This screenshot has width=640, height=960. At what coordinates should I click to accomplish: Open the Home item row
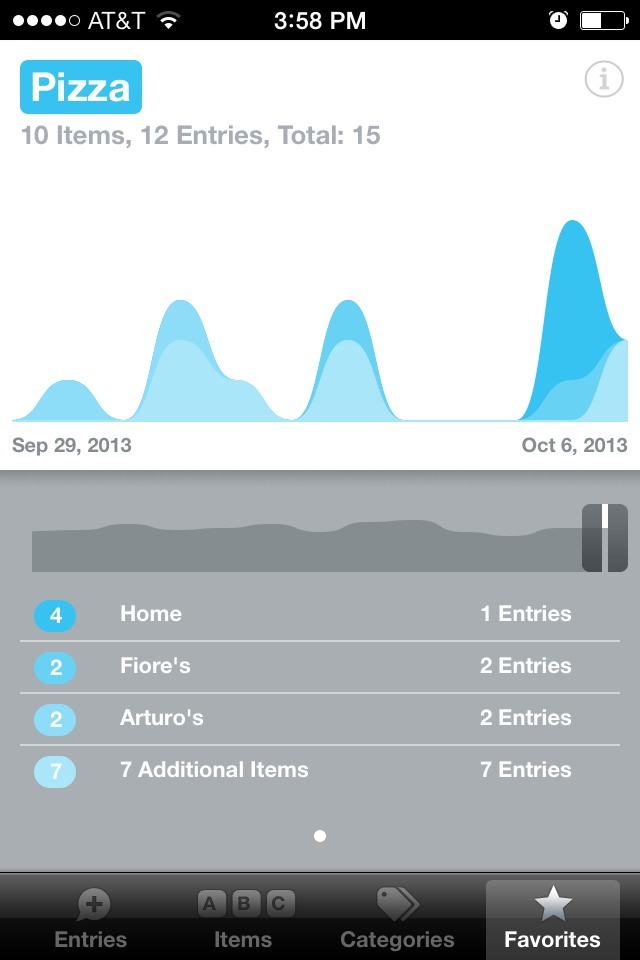[320, 614]
